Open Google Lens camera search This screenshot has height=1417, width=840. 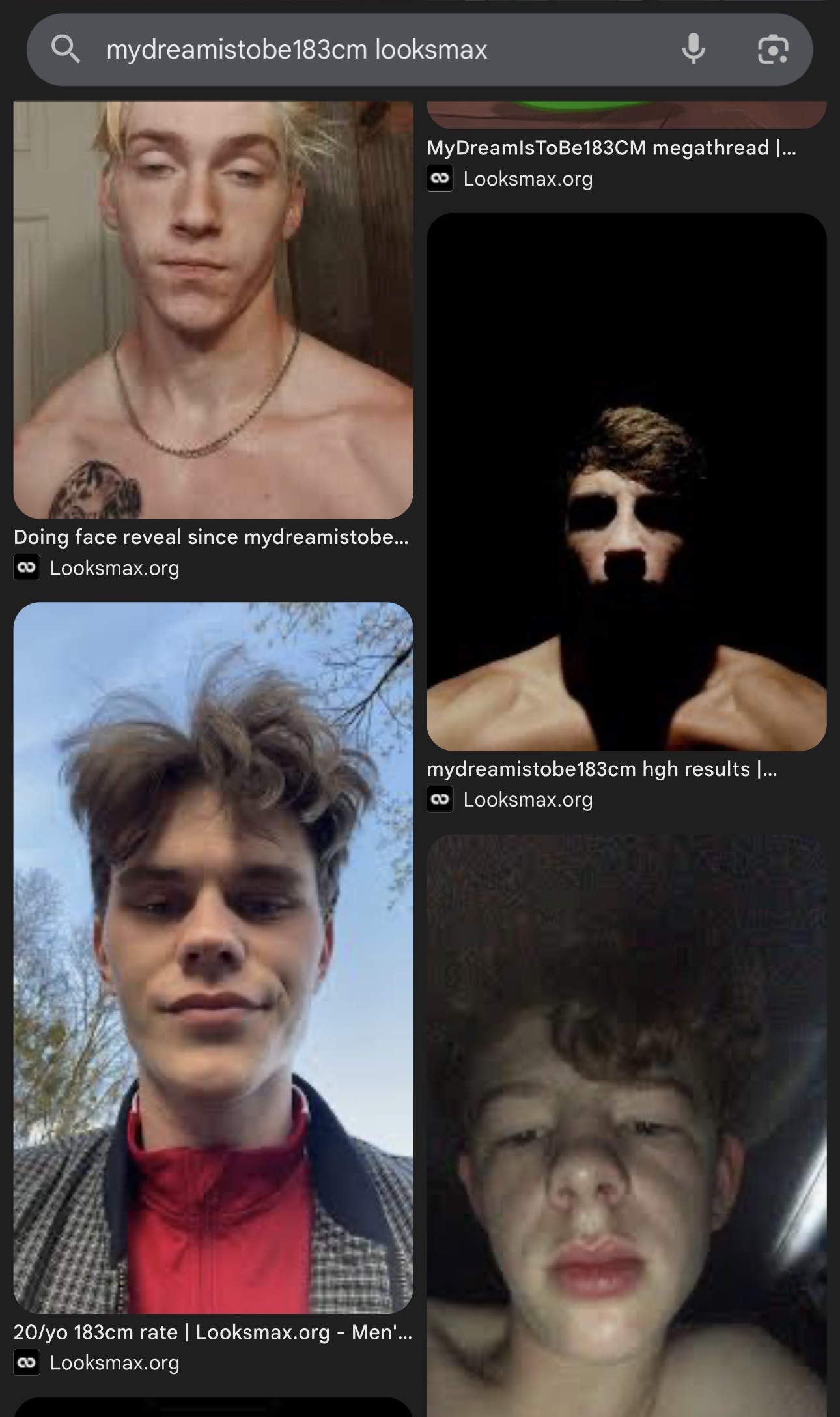point(773,50)
